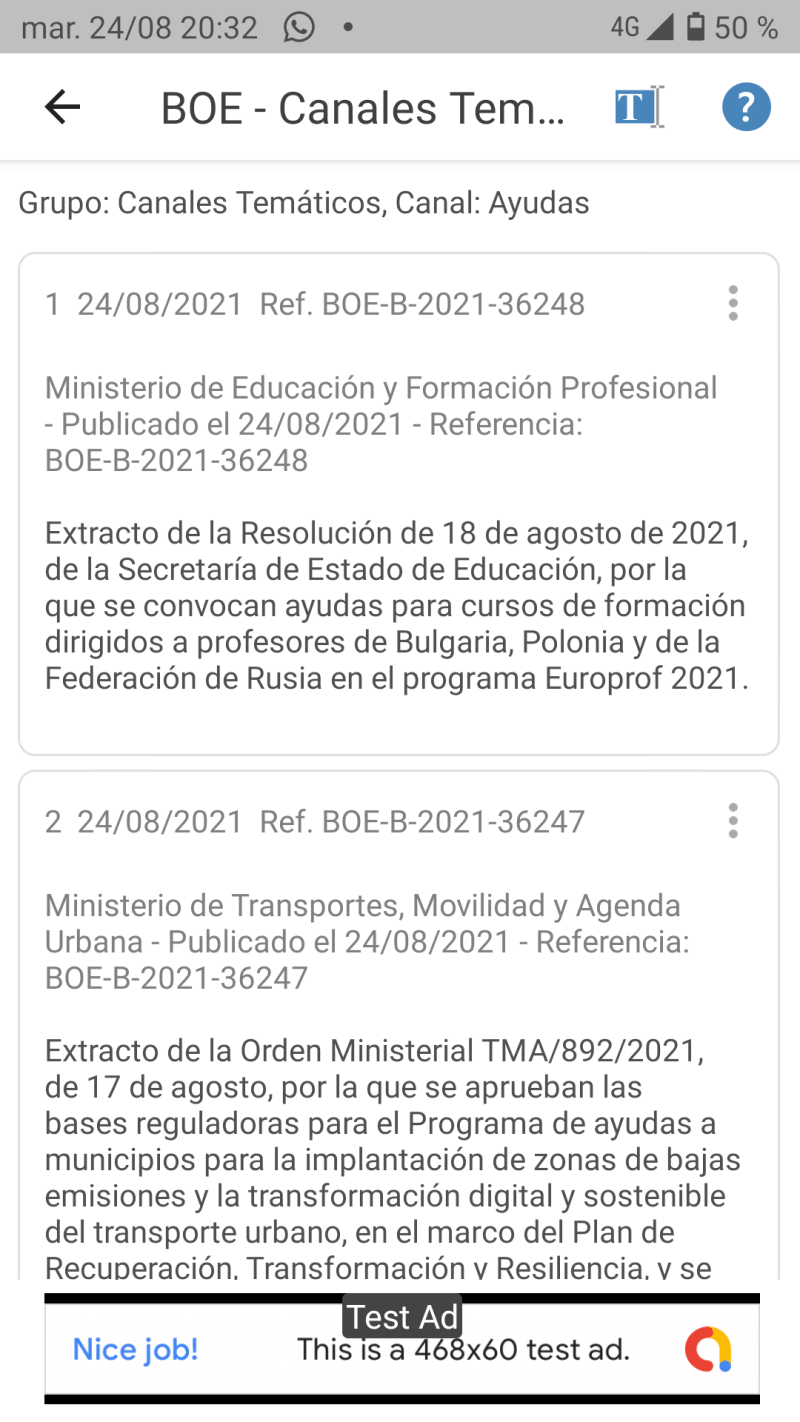Open the Orden Ministerial TMA/892/2021 card

(x=398, y=1120)
